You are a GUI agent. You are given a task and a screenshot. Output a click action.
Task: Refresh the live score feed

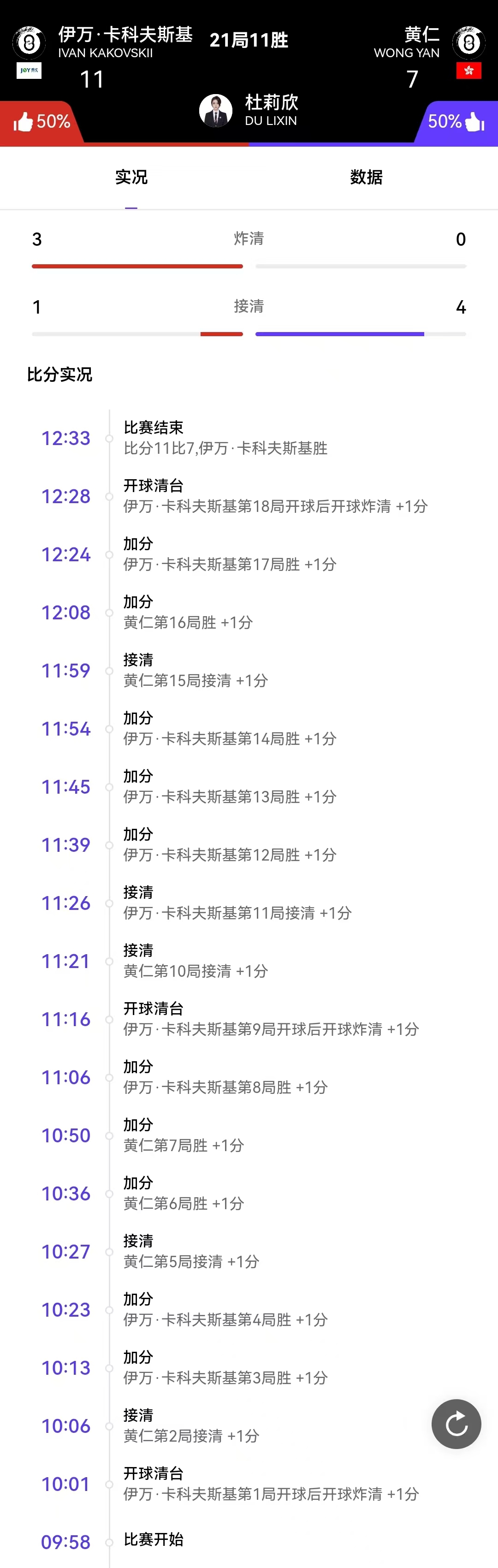456,1424
